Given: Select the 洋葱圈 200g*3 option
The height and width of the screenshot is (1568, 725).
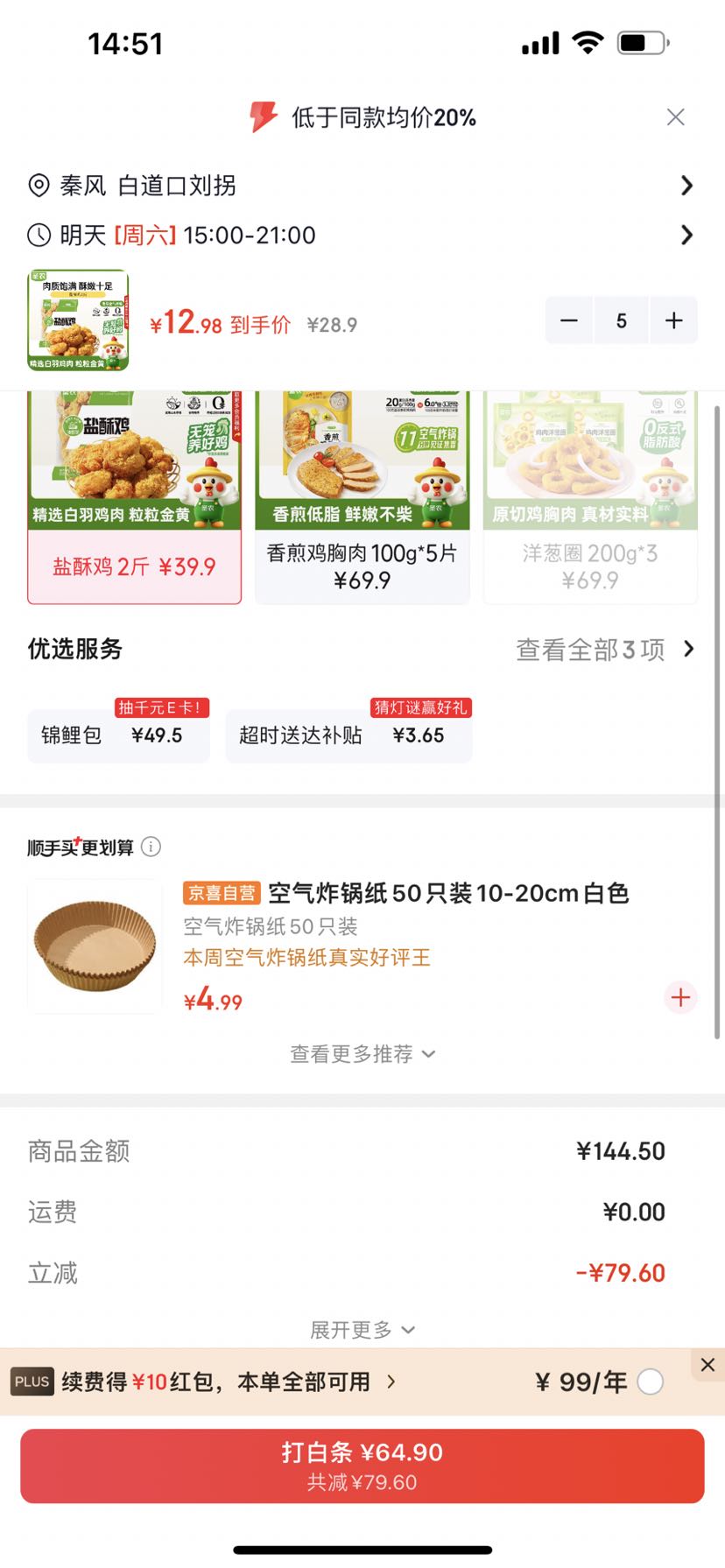Looking at the screenshot, I should click(x=590, y=497).
